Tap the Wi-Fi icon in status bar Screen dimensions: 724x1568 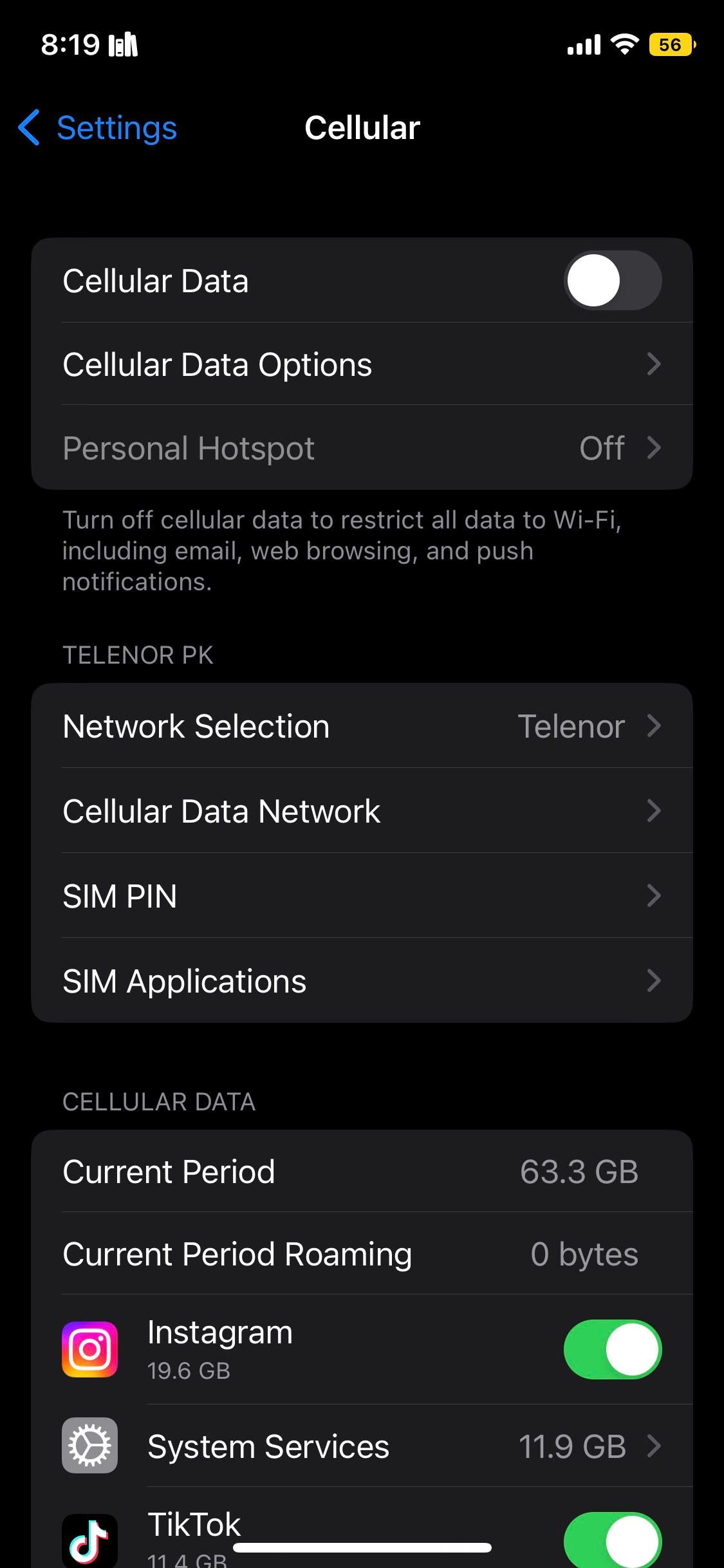pos(622,44)
